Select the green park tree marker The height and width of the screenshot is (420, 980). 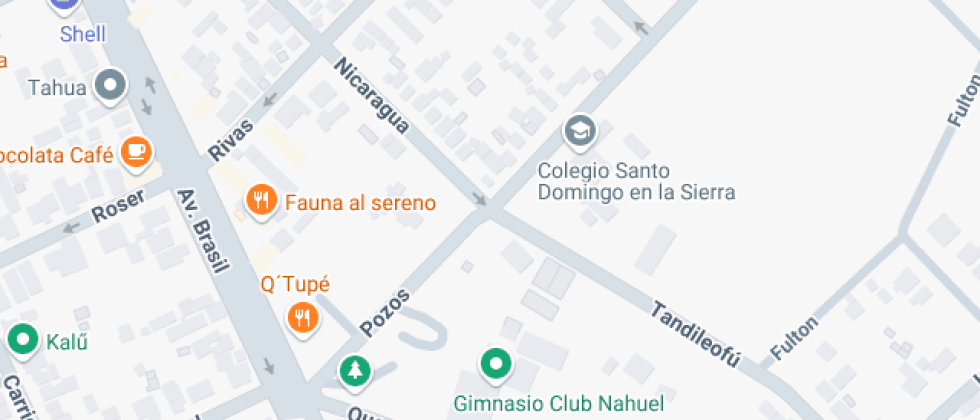pos(354,372)
